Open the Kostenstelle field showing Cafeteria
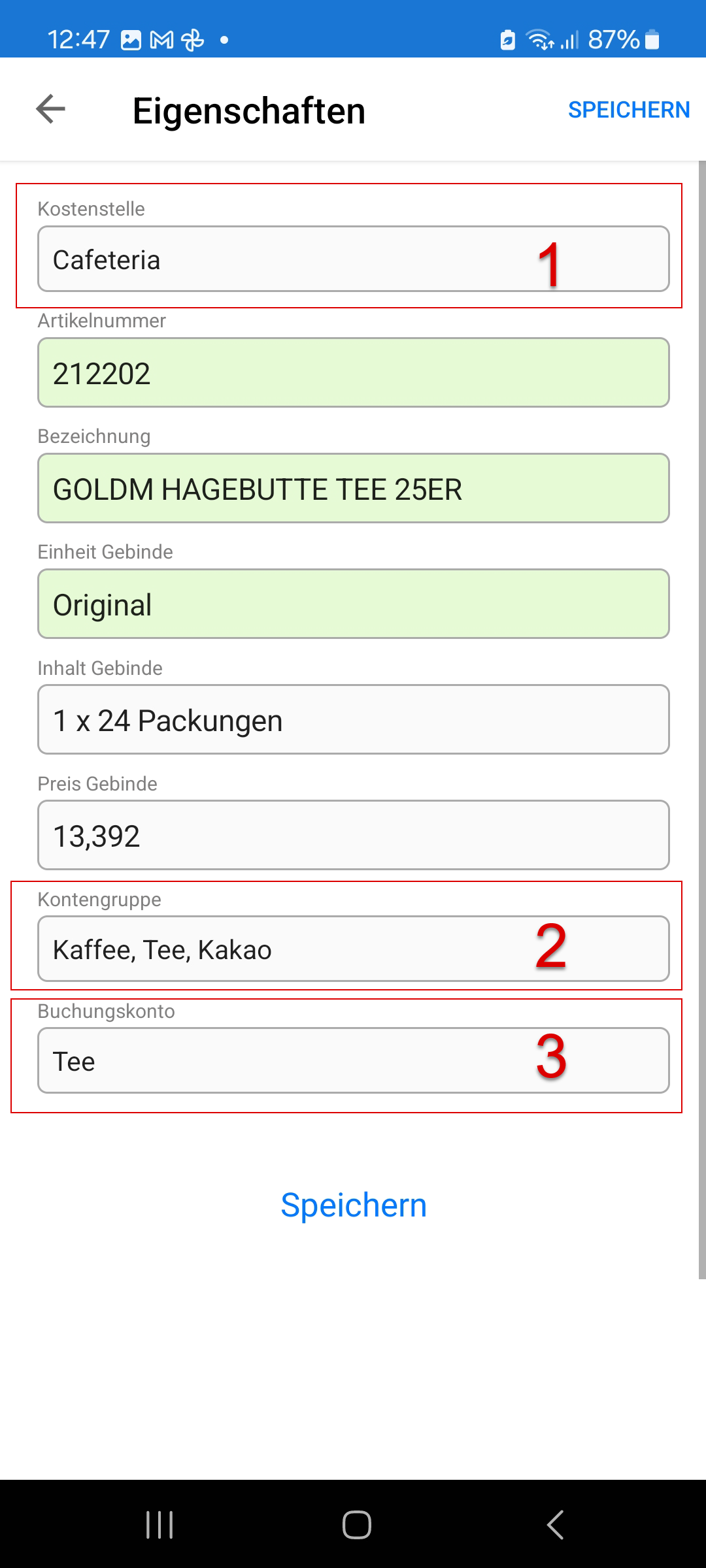 point(353,259)
